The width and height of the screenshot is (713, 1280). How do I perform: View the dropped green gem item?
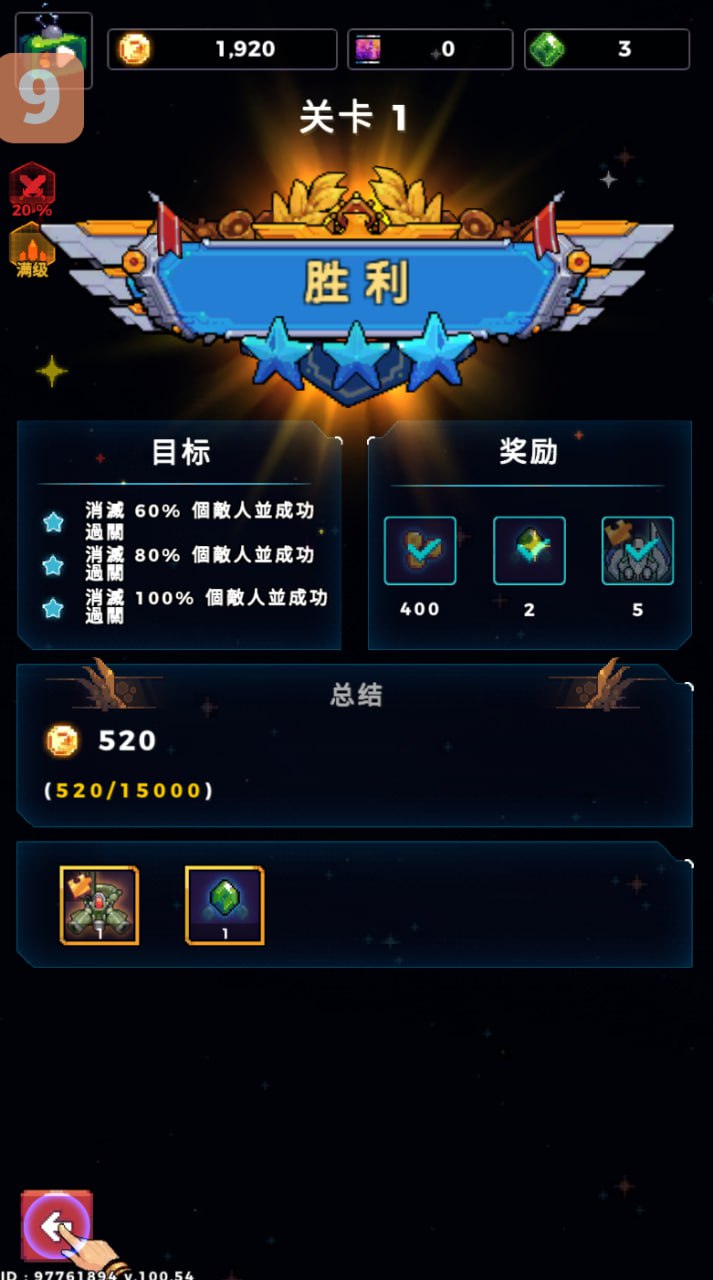tap(225, 905)
